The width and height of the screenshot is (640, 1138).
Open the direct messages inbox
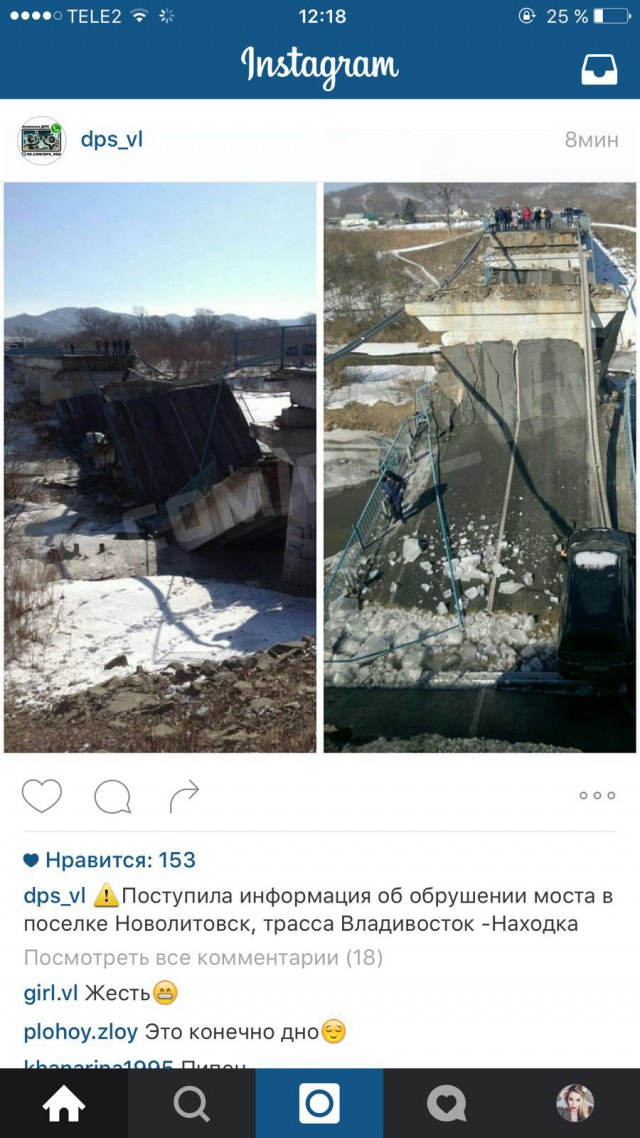pos(599,68)
